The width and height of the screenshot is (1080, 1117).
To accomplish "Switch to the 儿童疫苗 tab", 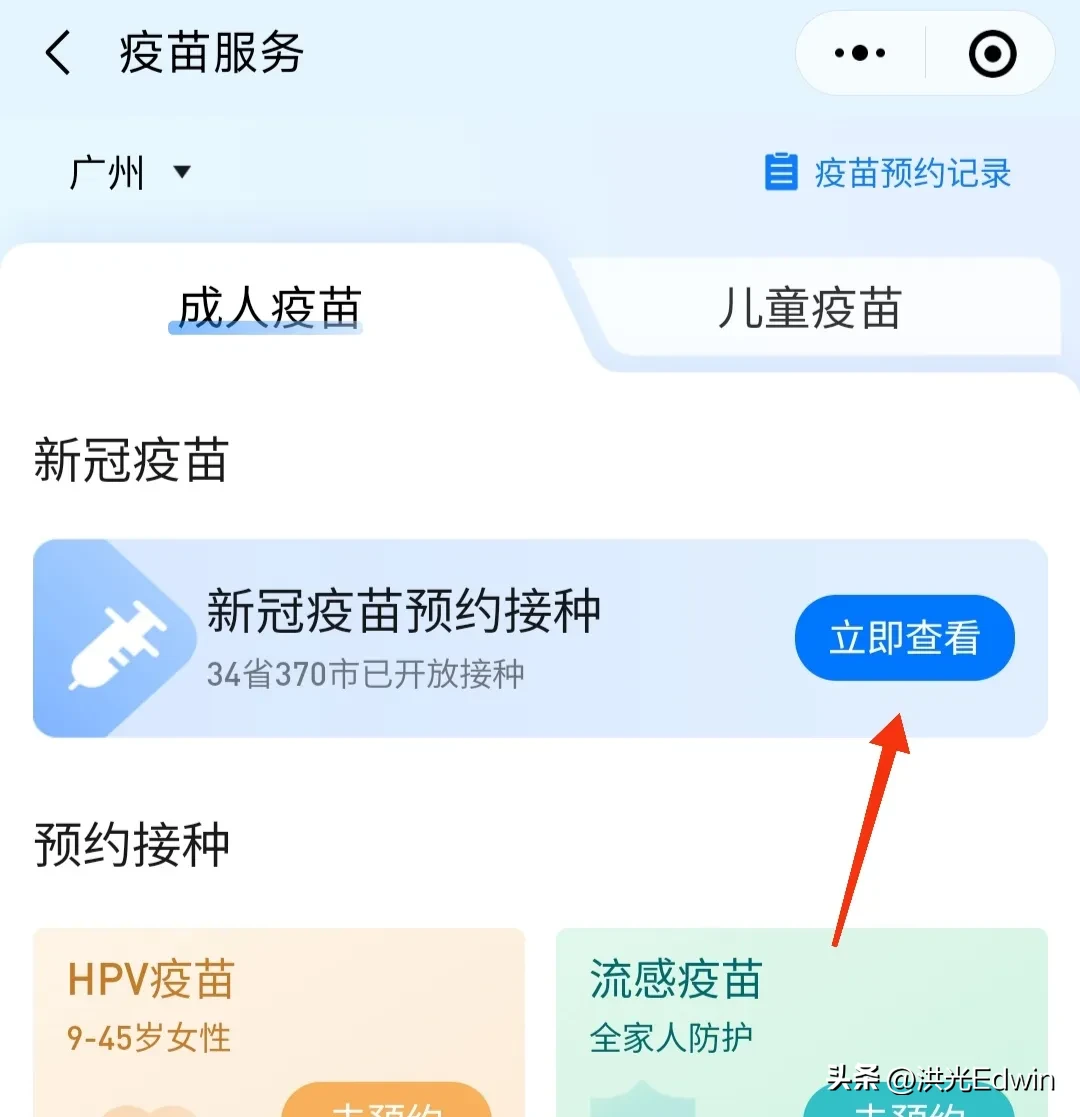I will tap(810, 308).
